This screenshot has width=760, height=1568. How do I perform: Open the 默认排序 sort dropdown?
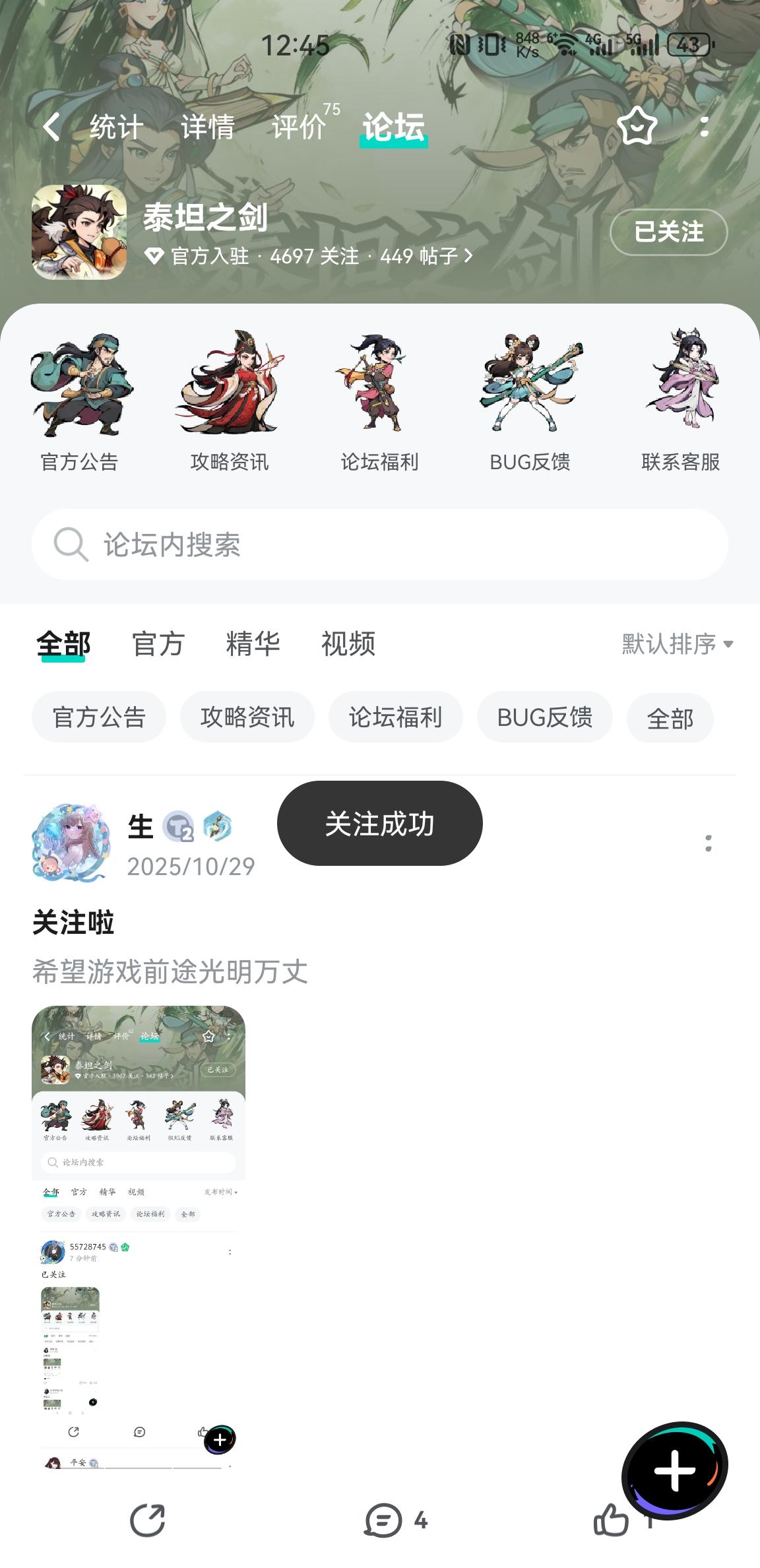tap(674, 645)
